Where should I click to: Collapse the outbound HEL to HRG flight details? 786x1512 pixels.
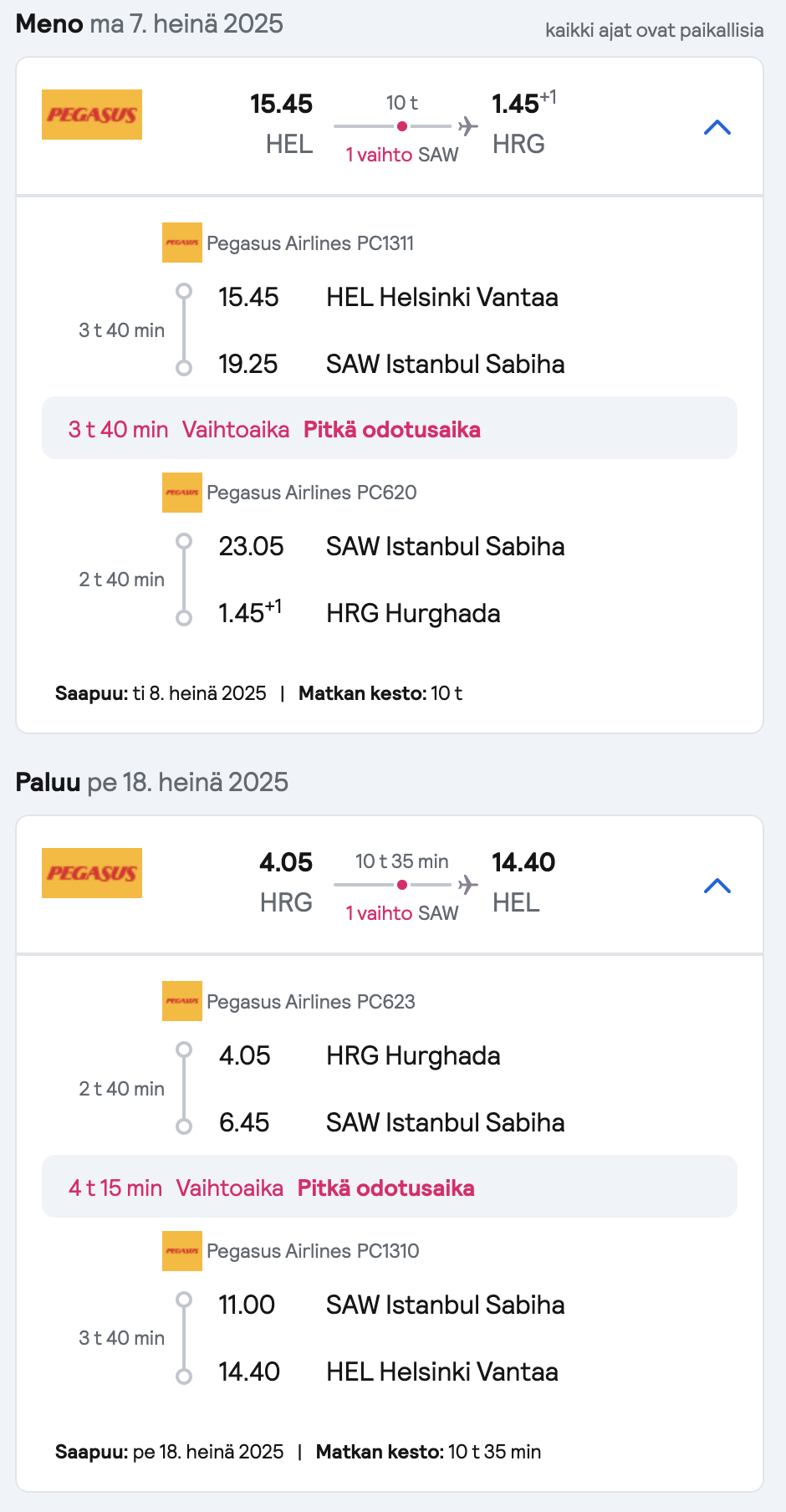tap(717, 127)
